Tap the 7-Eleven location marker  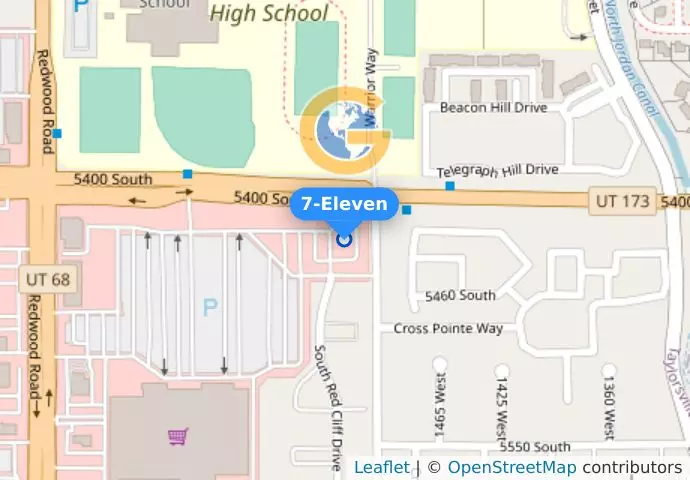(x=344, y=239)
